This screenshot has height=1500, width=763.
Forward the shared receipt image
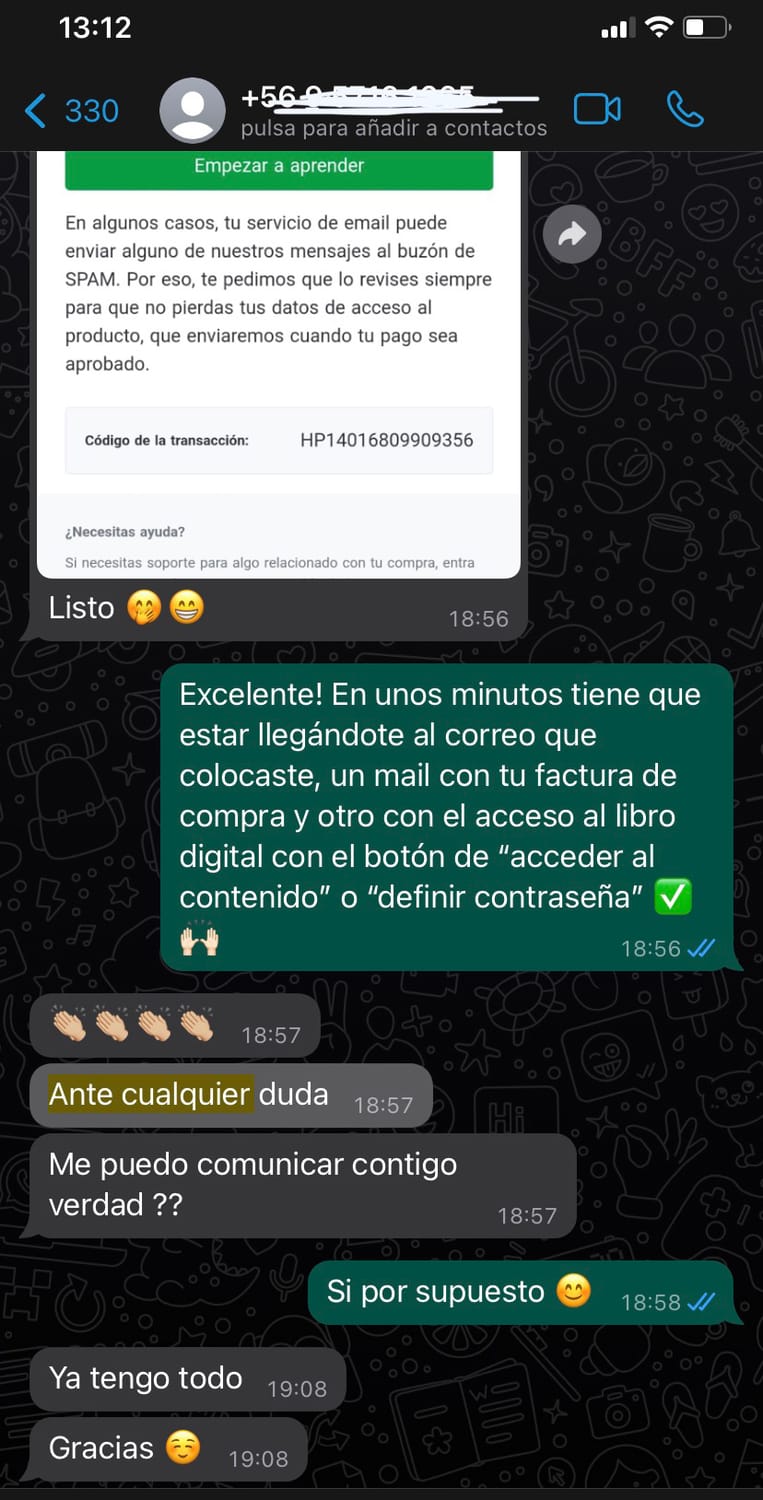point(572,235)
